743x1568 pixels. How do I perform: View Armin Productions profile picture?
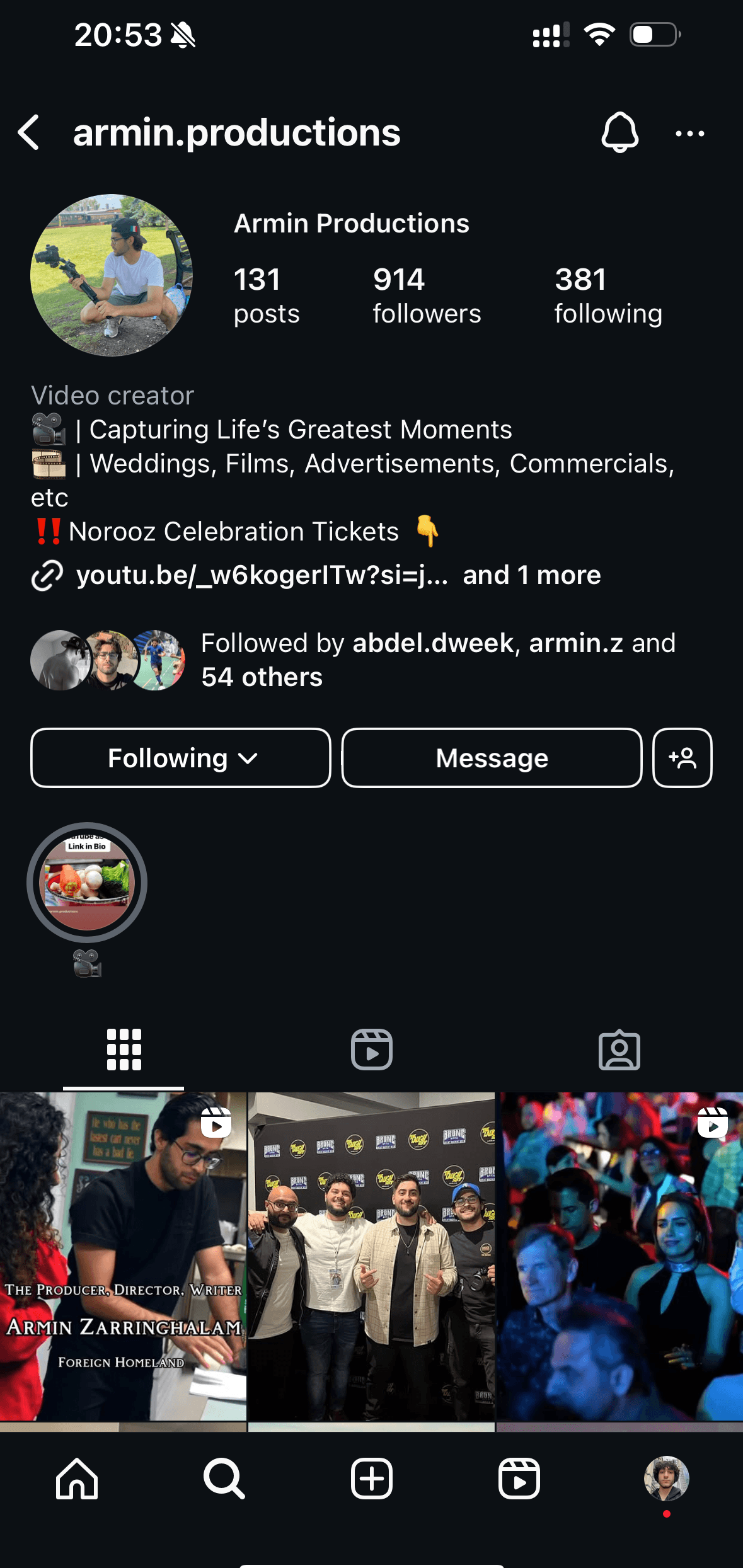coord(112,275)
